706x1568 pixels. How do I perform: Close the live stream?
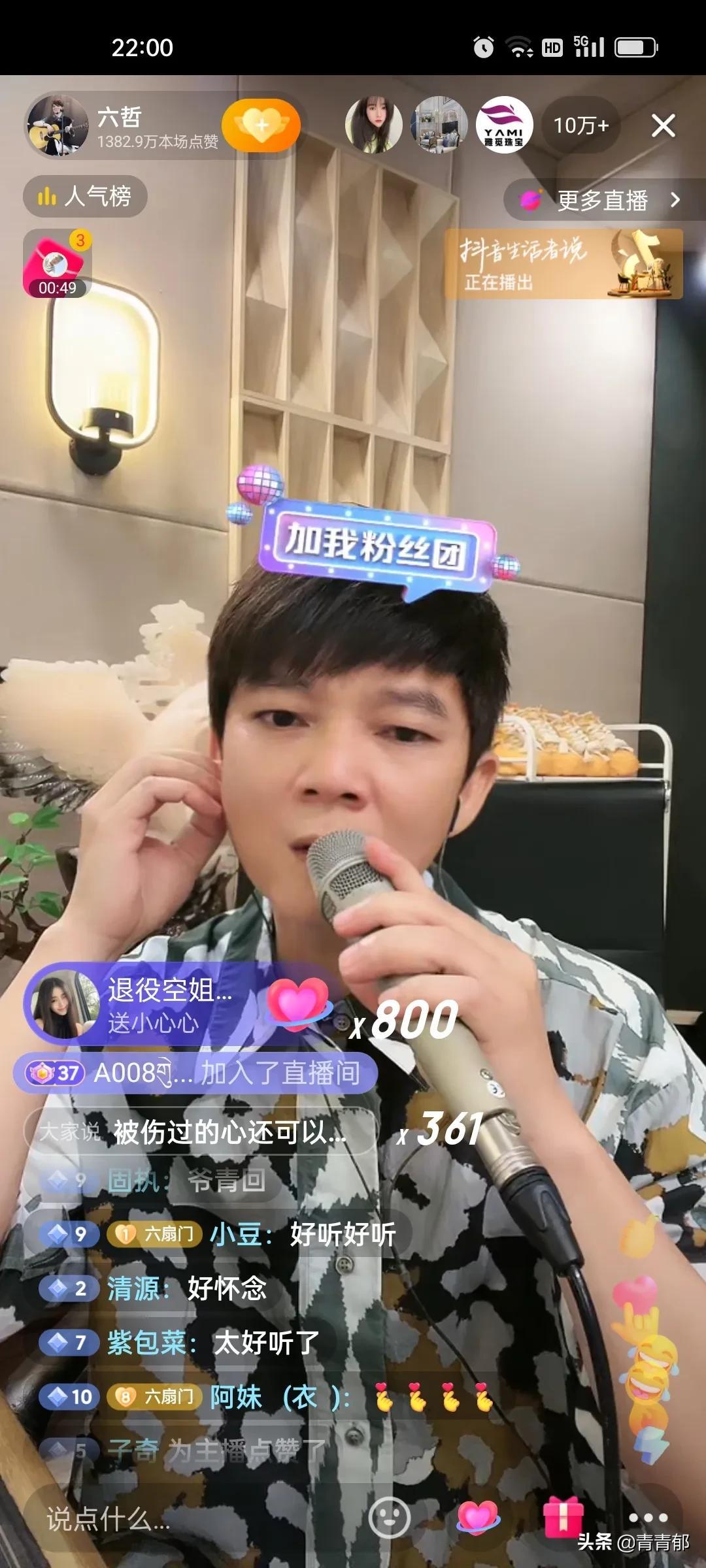663,125
